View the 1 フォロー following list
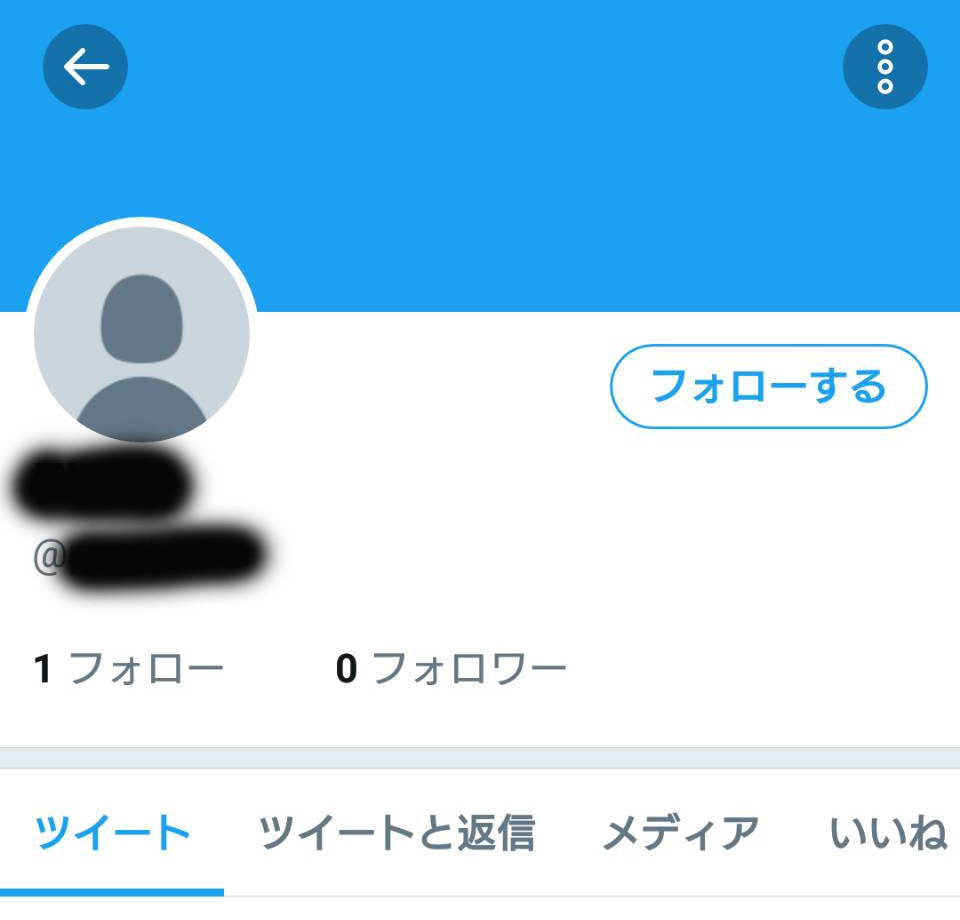The image size is (960, 920). (129, 668)
